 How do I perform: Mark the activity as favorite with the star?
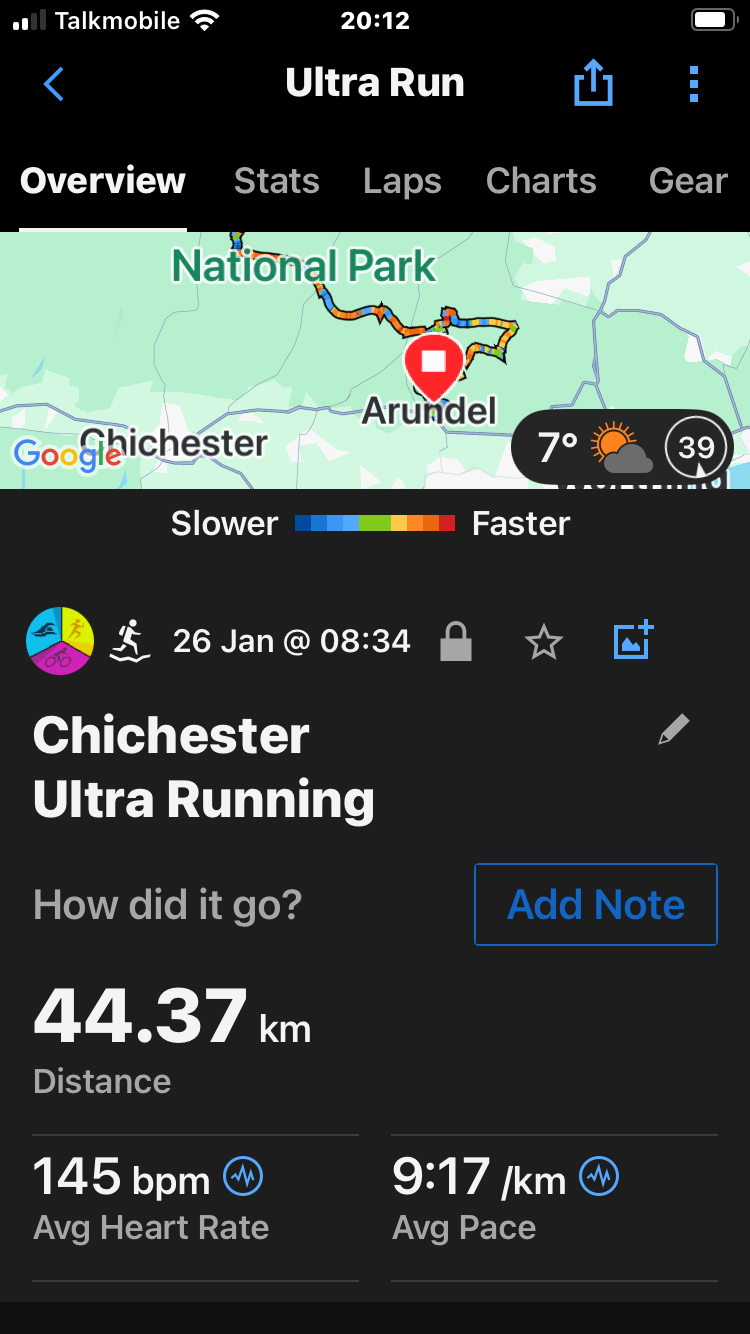tap(544, 642)
